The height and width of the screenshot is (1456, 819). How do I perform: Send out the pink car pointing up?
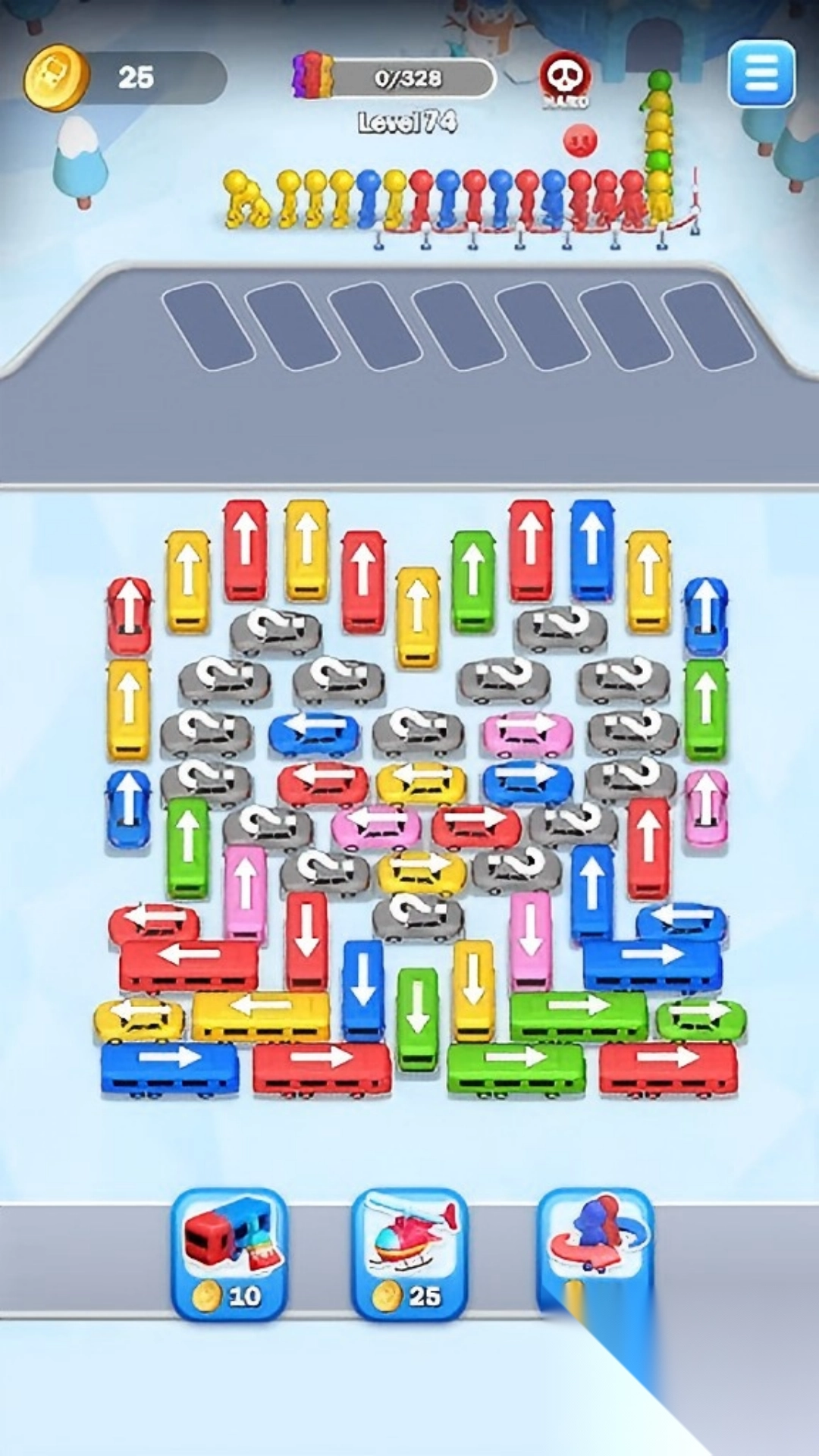706,807
